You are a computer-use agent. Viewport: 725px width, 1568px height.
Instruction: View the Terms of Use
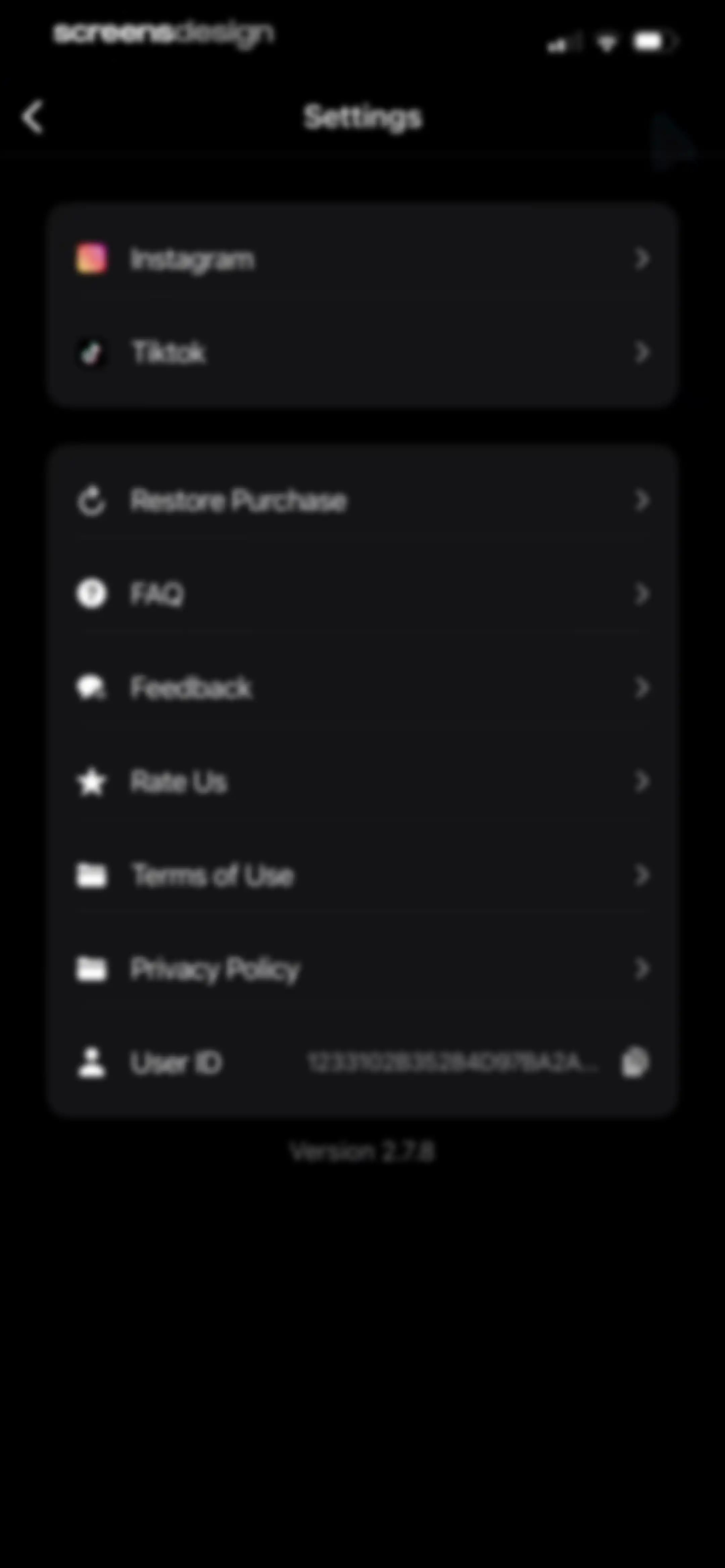pos(363,875)
